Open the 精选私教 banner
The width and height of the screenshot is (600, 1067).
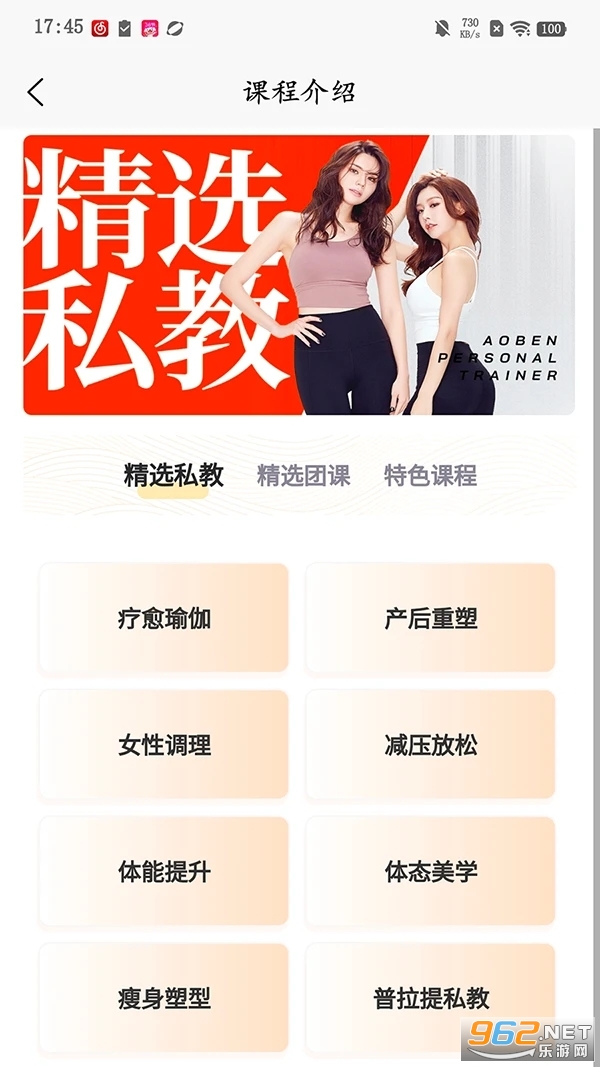[x=299, y=275]
